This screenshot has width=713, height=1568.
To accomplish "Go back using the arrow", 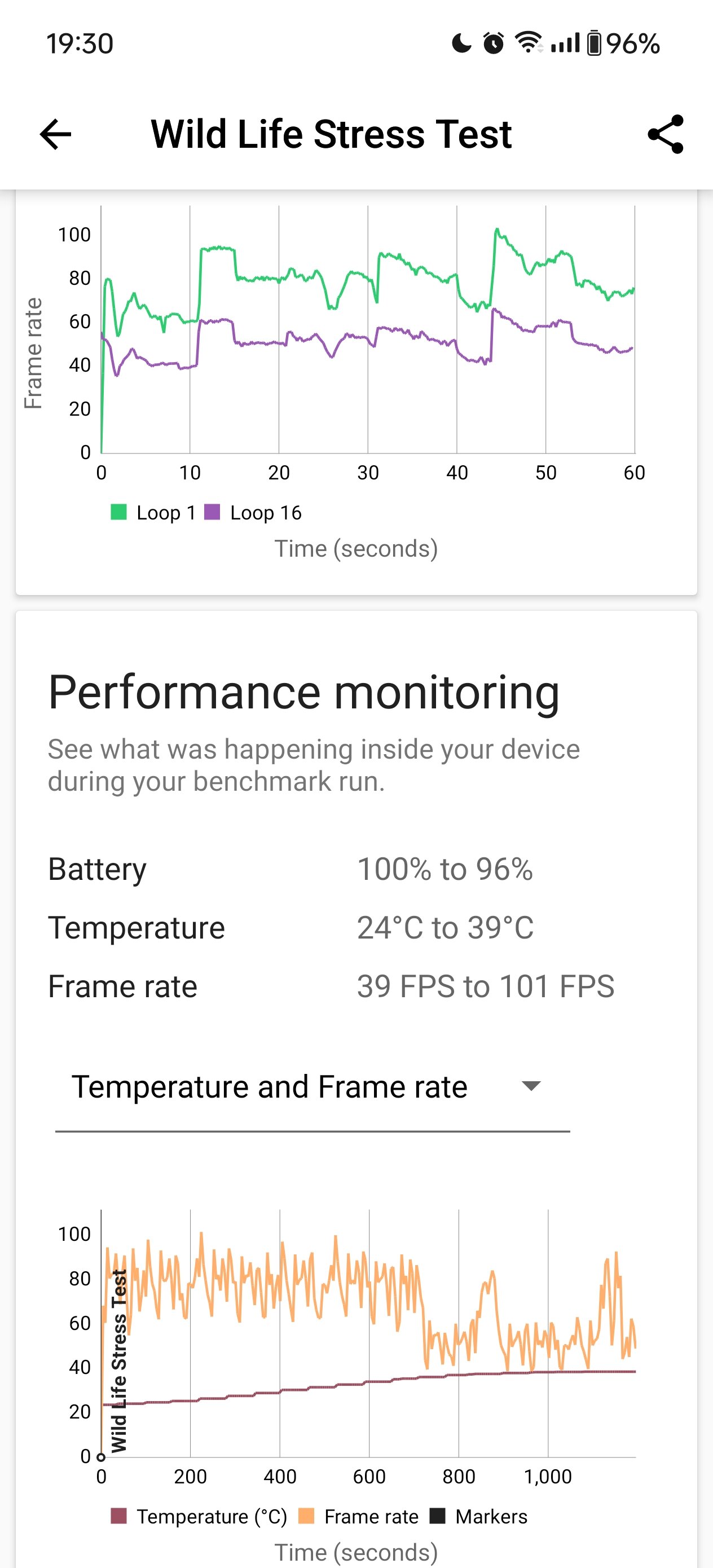I will pyautogui.click(x=55, y=134).
